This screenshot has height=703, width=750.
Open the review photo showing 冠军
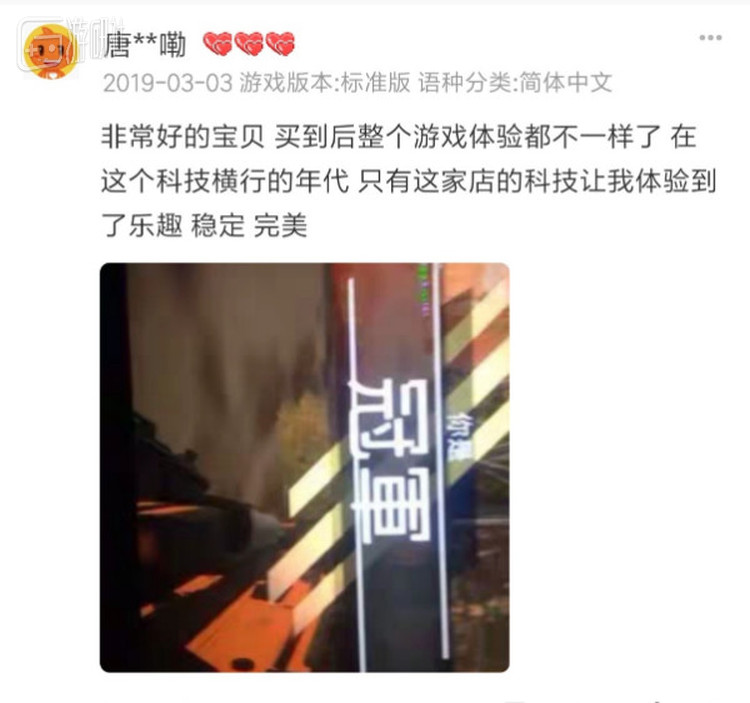[304, 467]
